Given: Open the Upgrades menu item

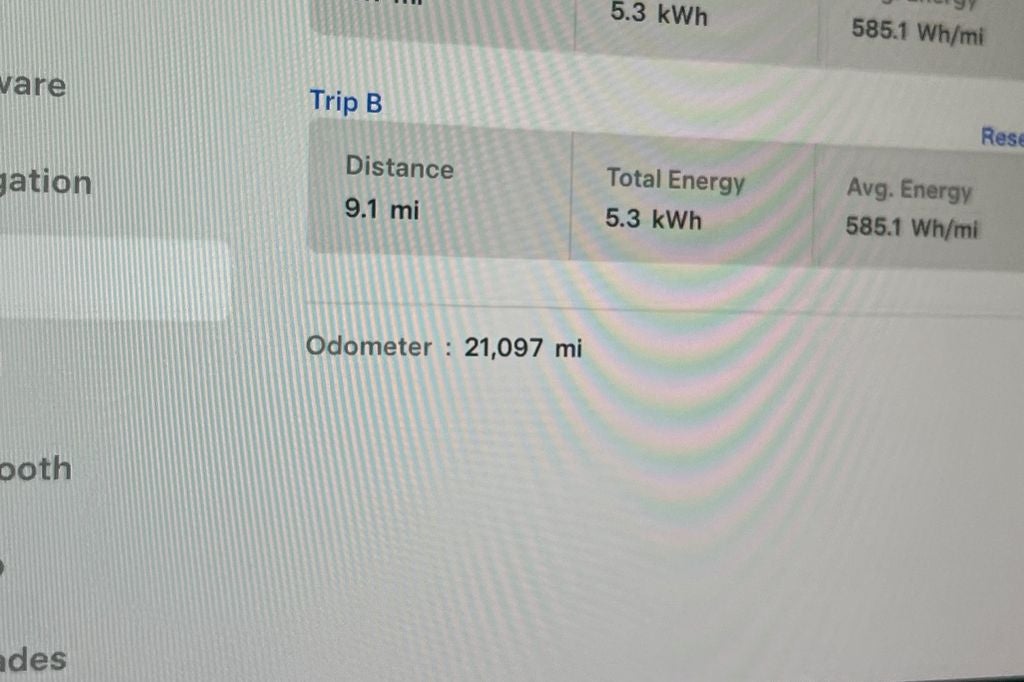Looking at the screenshot, I should click(33, 659).
